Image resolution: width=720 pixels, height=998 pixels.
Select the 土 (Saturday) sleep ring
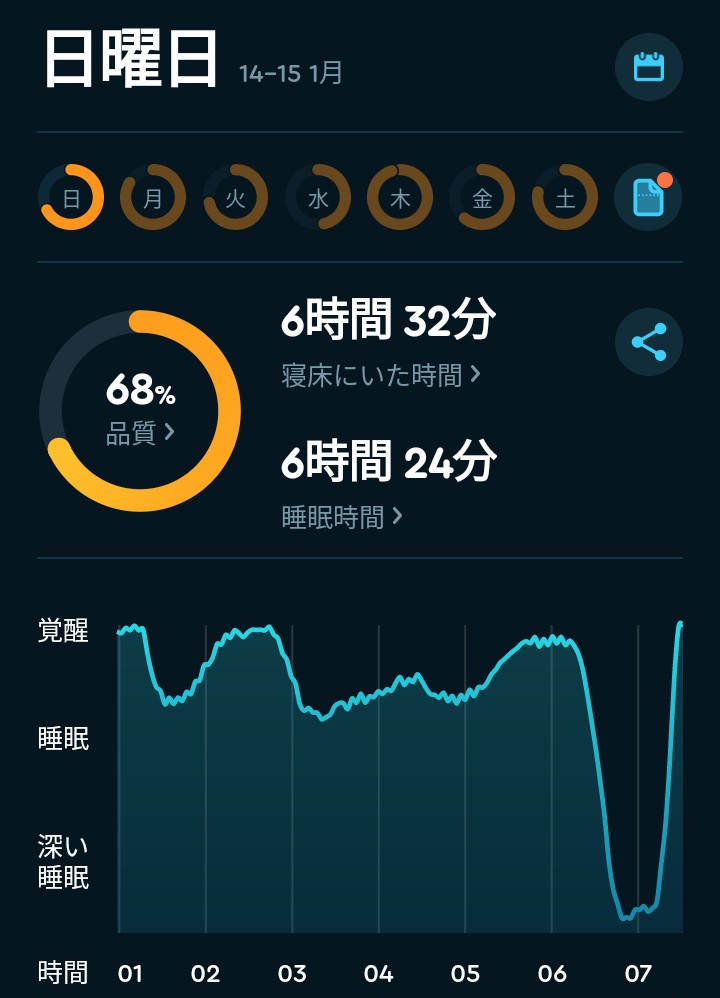565,198
